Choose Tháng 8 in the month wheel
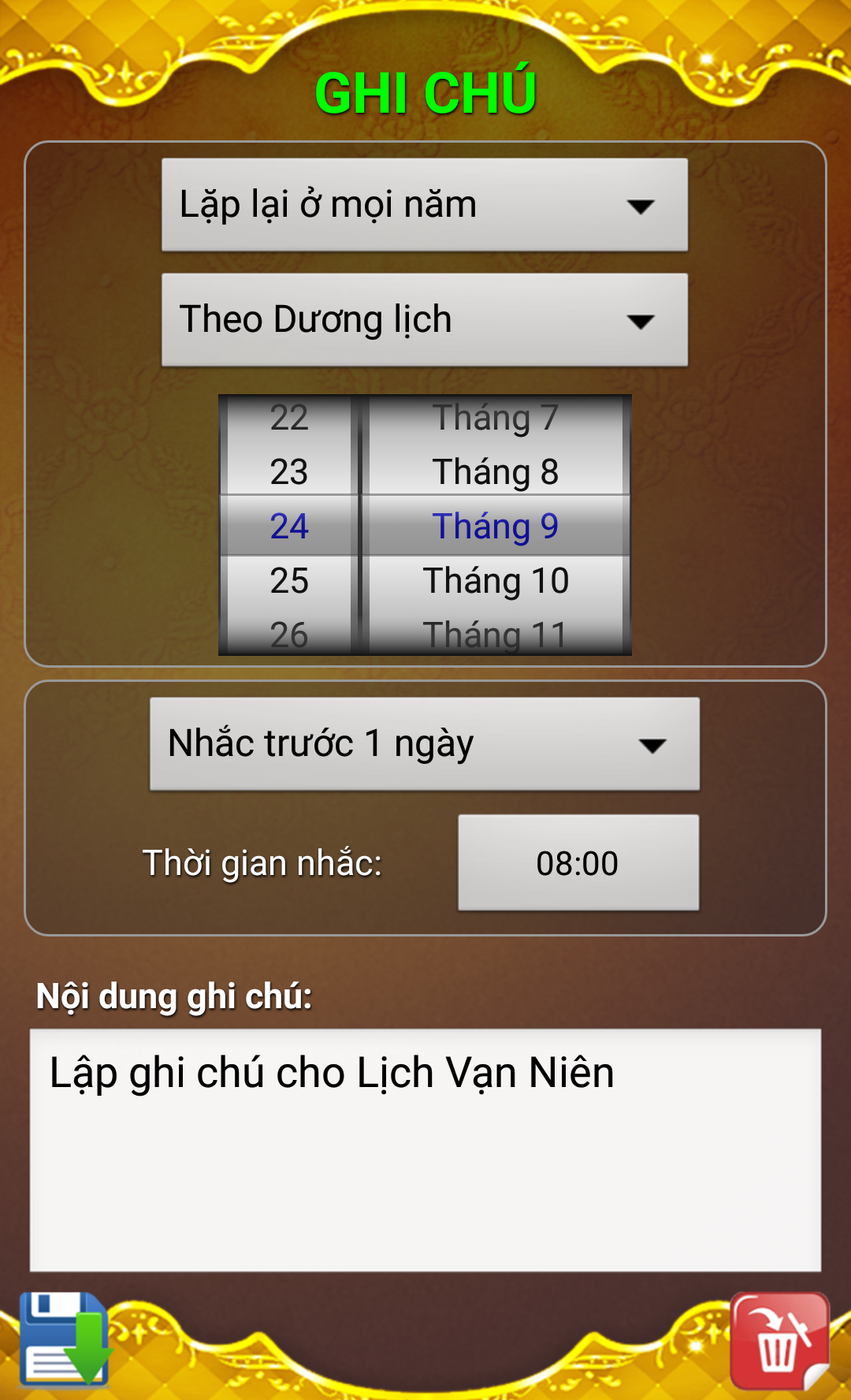Screen dimensions: 851x1400 (x=496, y=472)
